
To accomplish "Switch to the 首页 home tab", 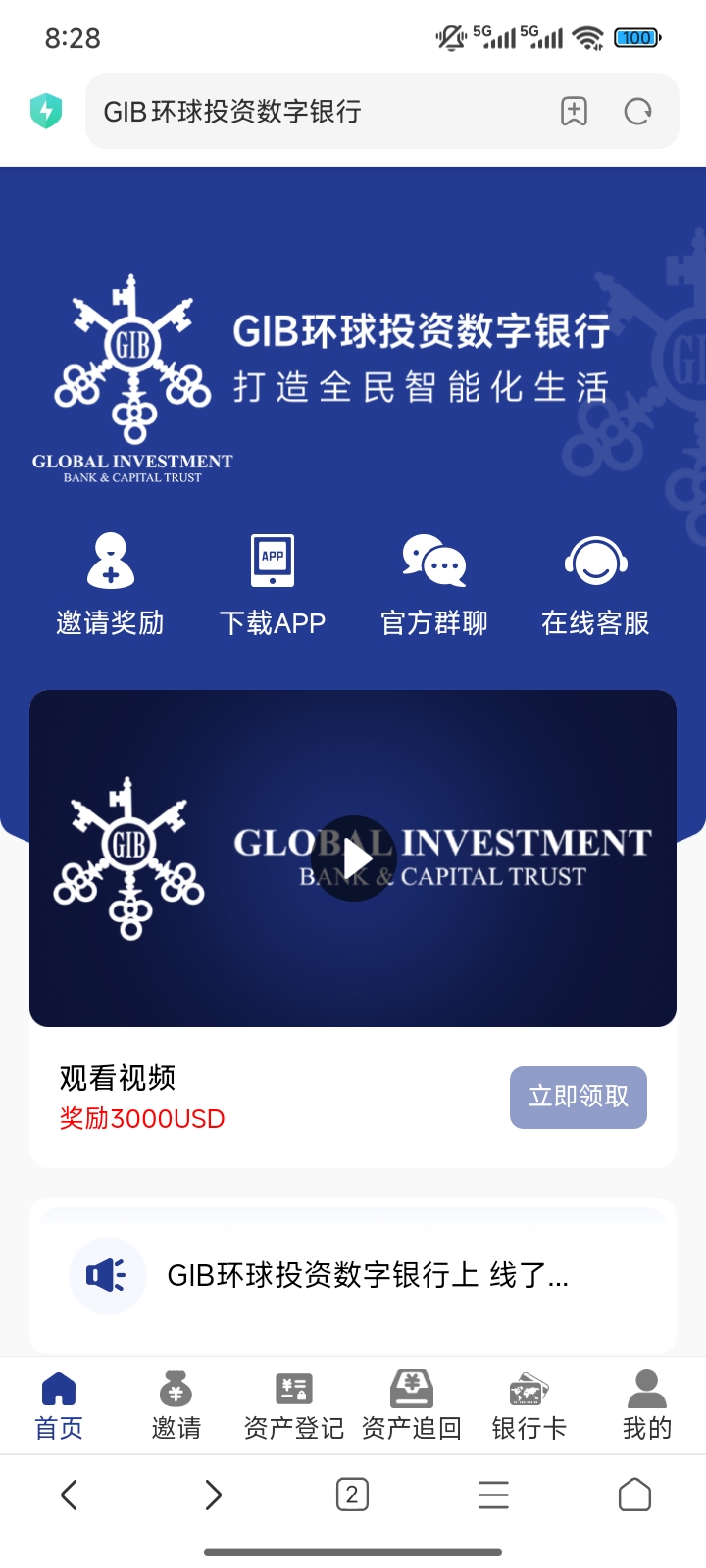I will click(58, 1403).
